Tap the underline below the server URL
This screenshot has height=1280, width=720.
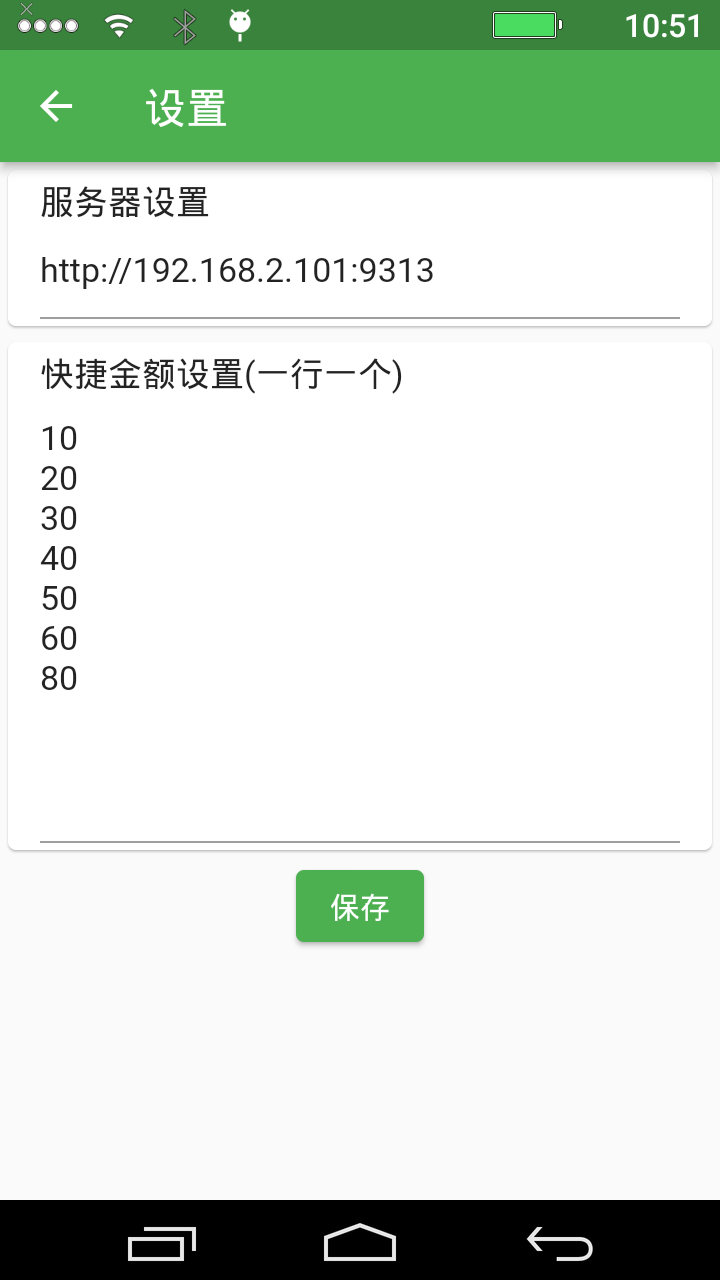click(360, 315)
